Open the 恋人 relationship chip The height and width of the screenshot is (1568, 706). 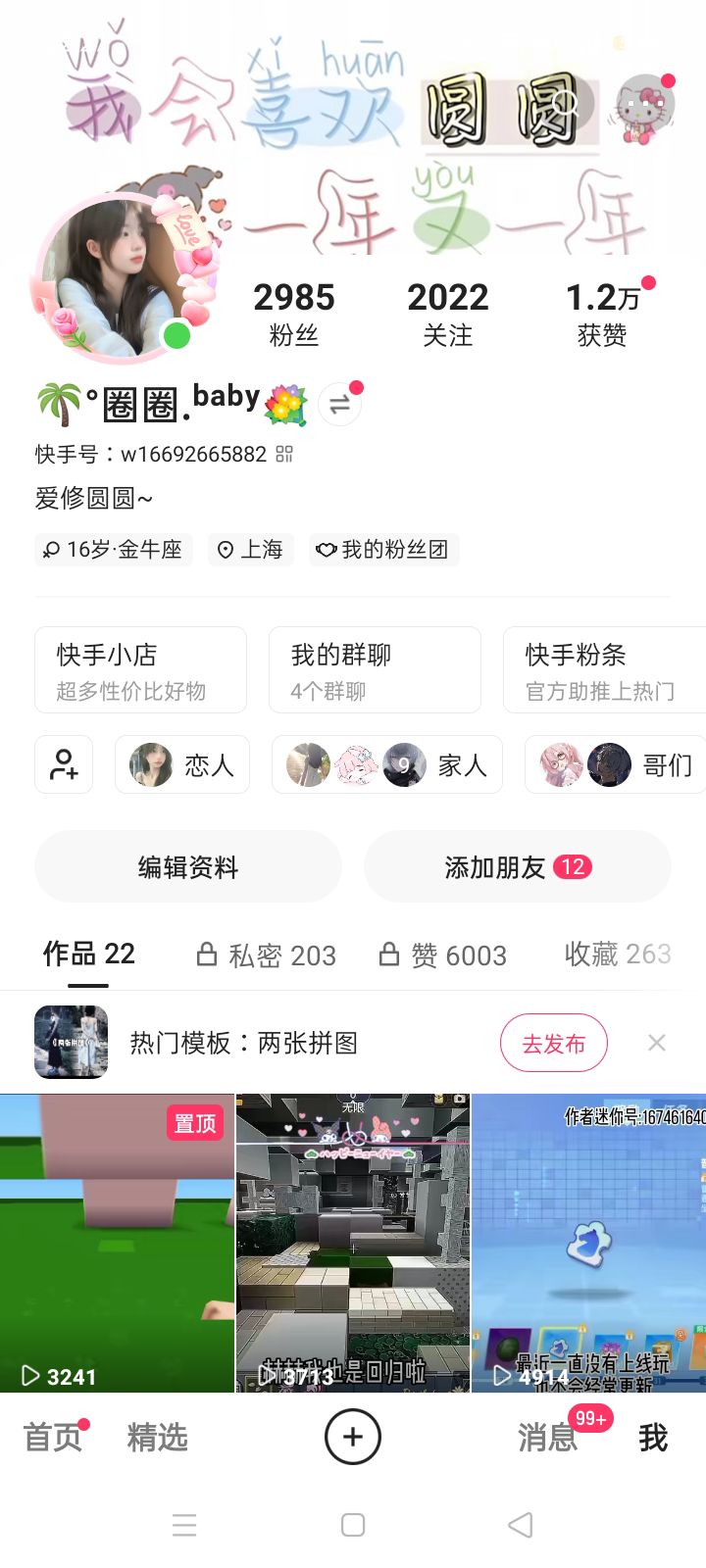click(182, 764)
